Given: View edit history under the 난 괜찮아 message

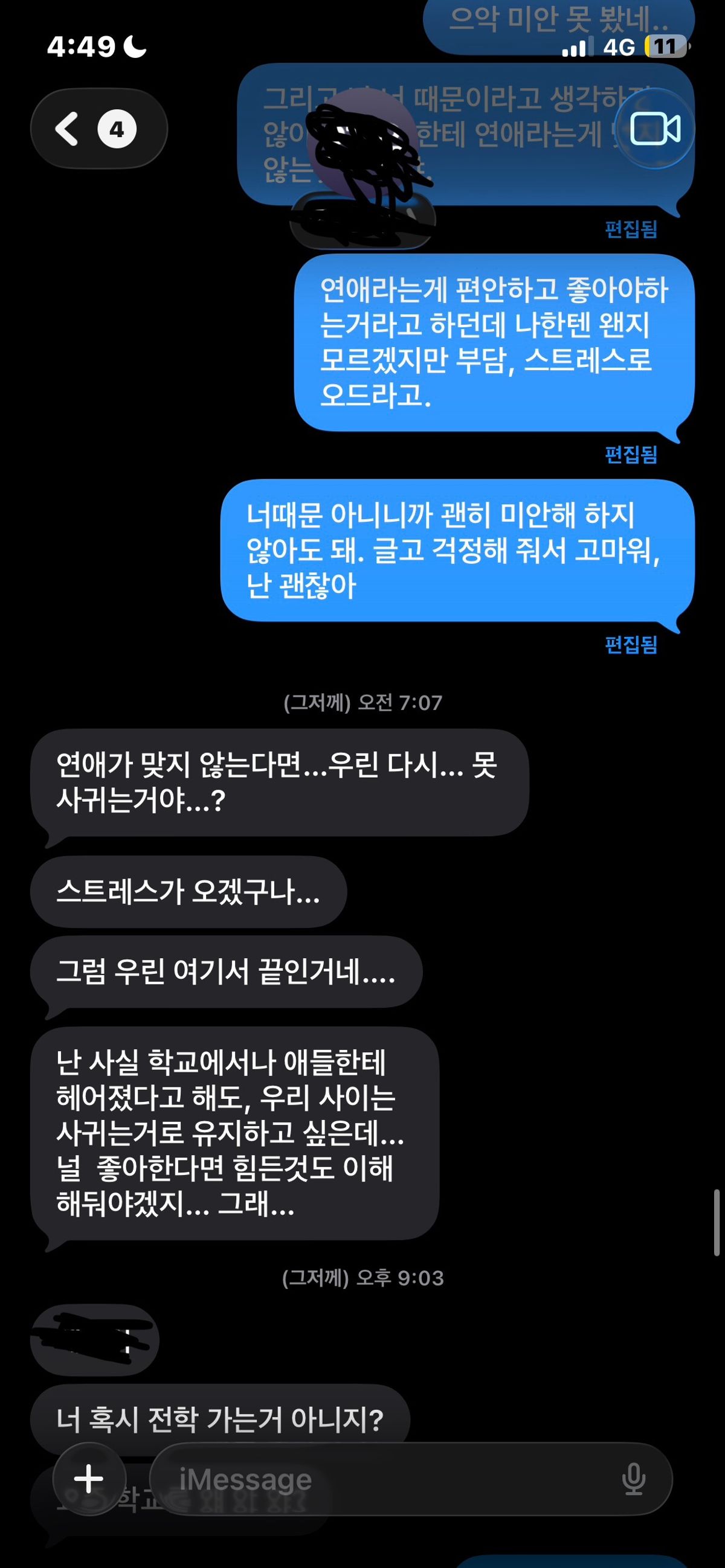Looking at the screenshot, I should click(x=631, y=645).
